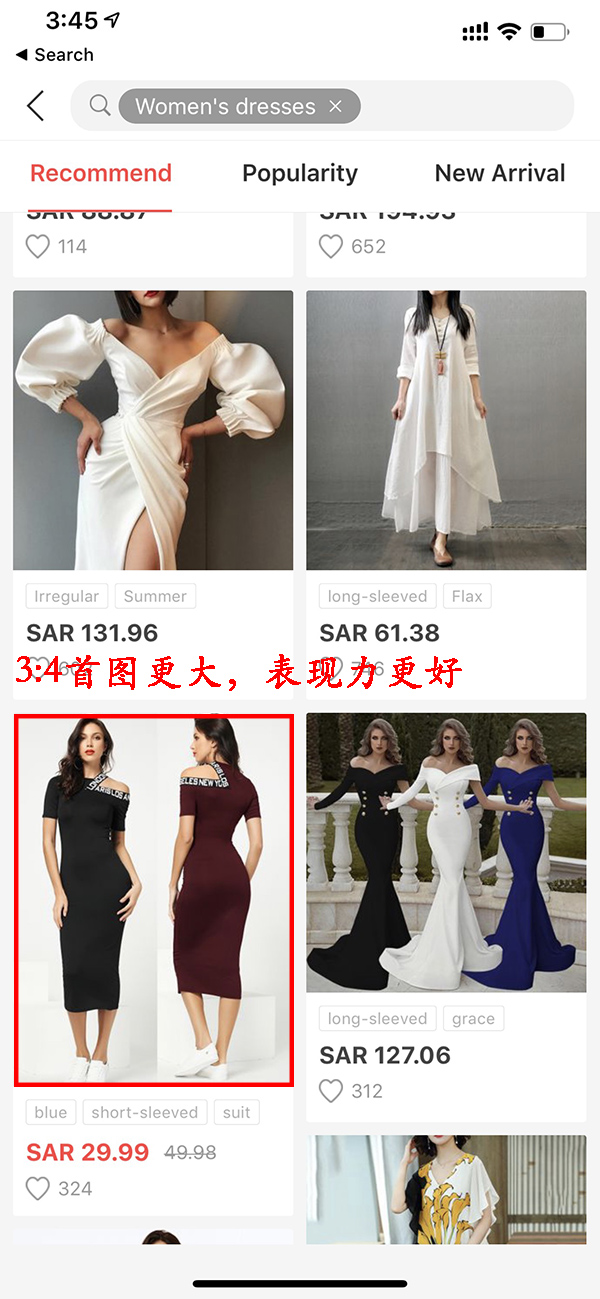Viewport: 600px width, 1299px height.
Task: Like the mermaid gown with 312 likes
Action: click(331, 1091)
